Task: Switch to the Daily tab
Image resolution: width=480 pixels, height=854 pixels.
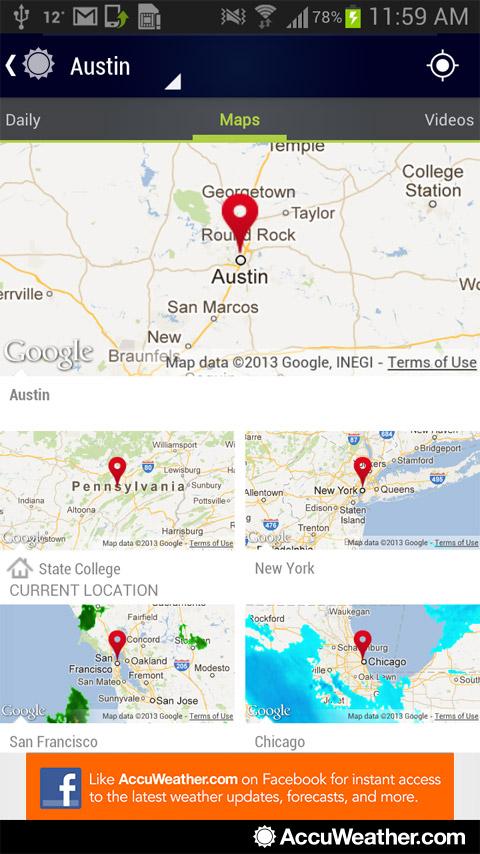Action: pyautogui.click(x=23, y=120)
